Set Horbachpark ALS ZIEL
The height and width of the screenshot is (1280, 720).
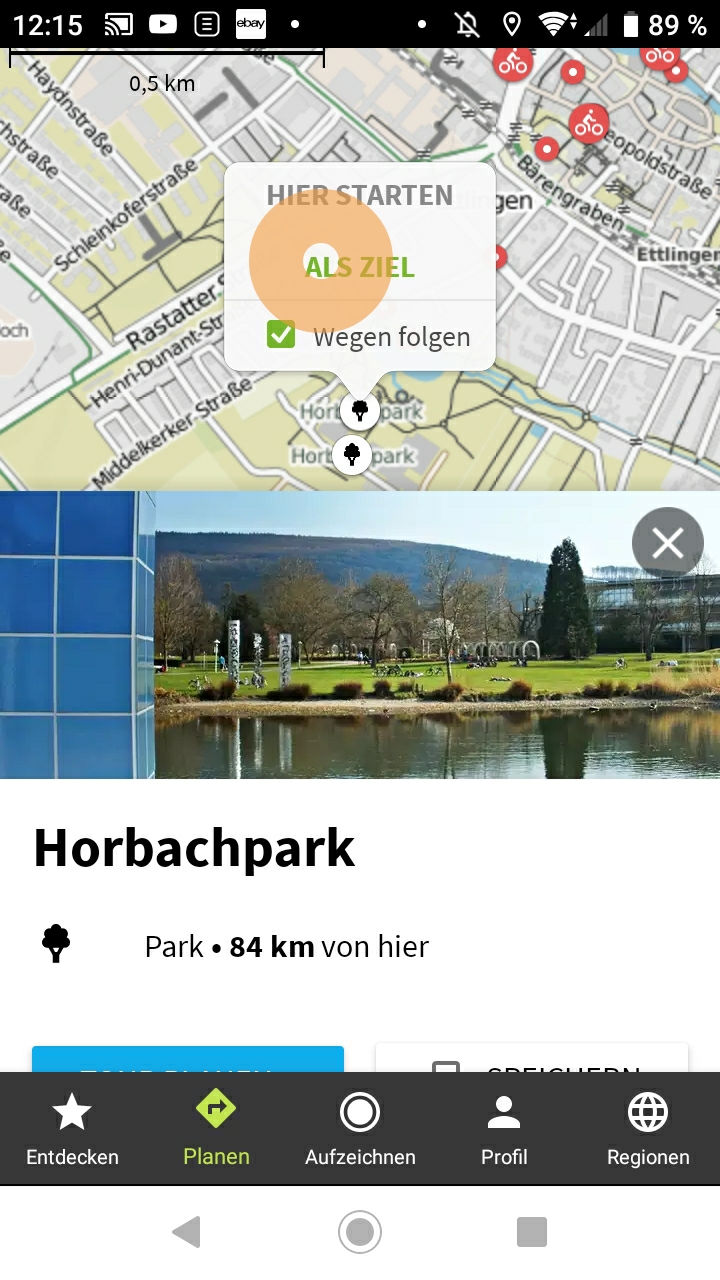pyautogui.click(x=359, y=267)
